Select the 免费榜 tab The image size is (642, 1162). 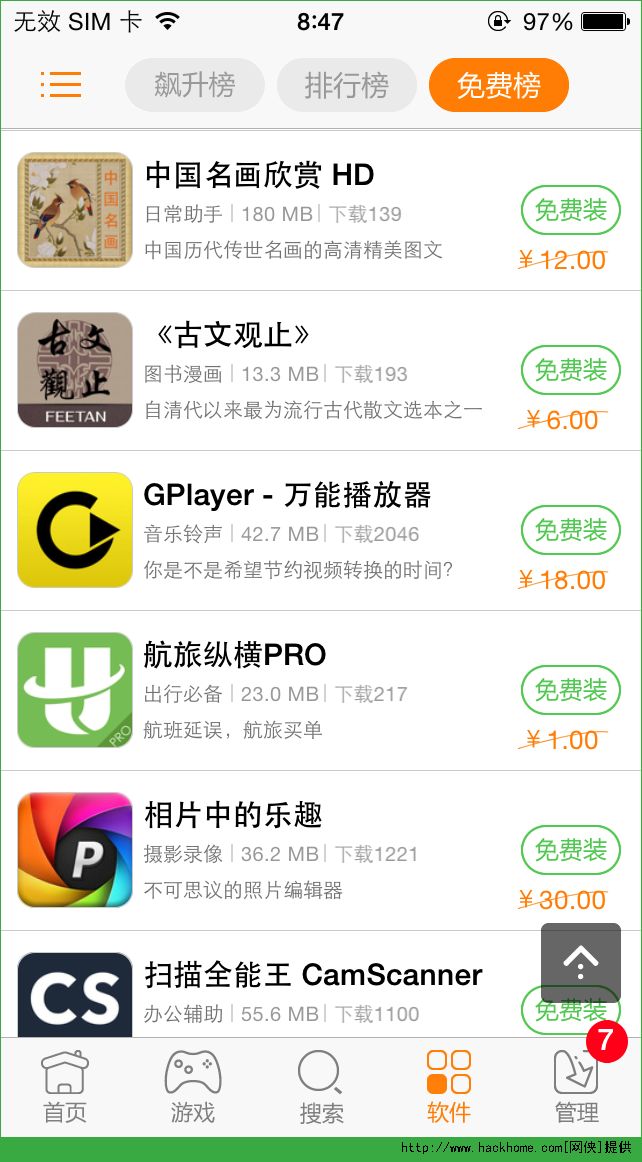tap(498, 85)
